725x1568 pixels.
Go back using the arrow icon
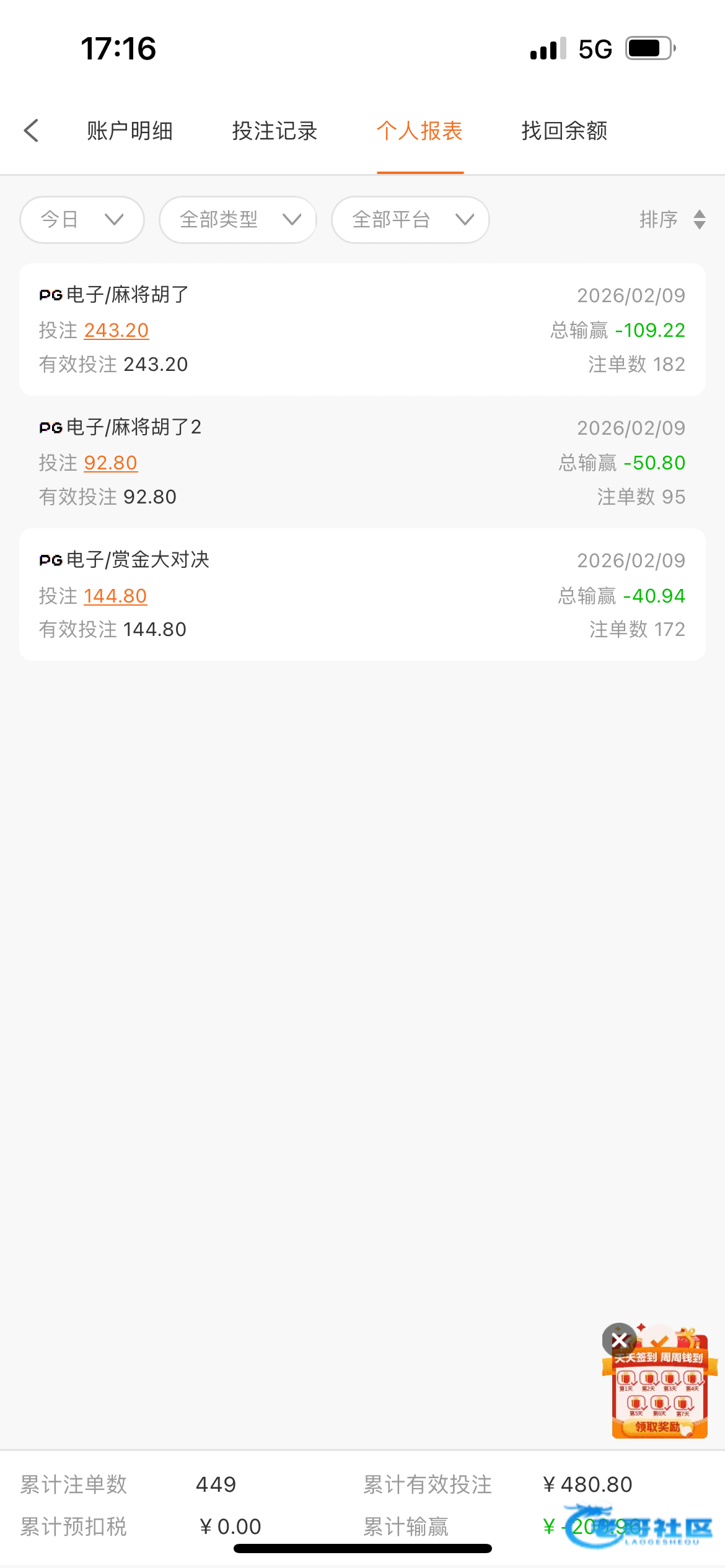31,131
